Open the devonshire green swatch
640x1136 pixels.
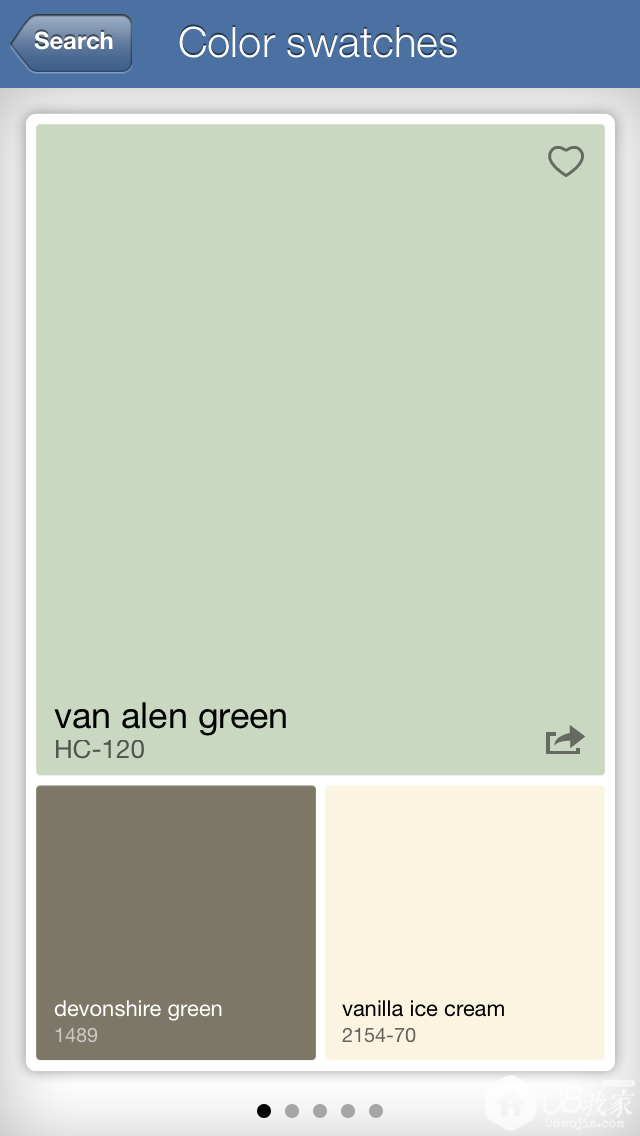click(x=176, y=922)
